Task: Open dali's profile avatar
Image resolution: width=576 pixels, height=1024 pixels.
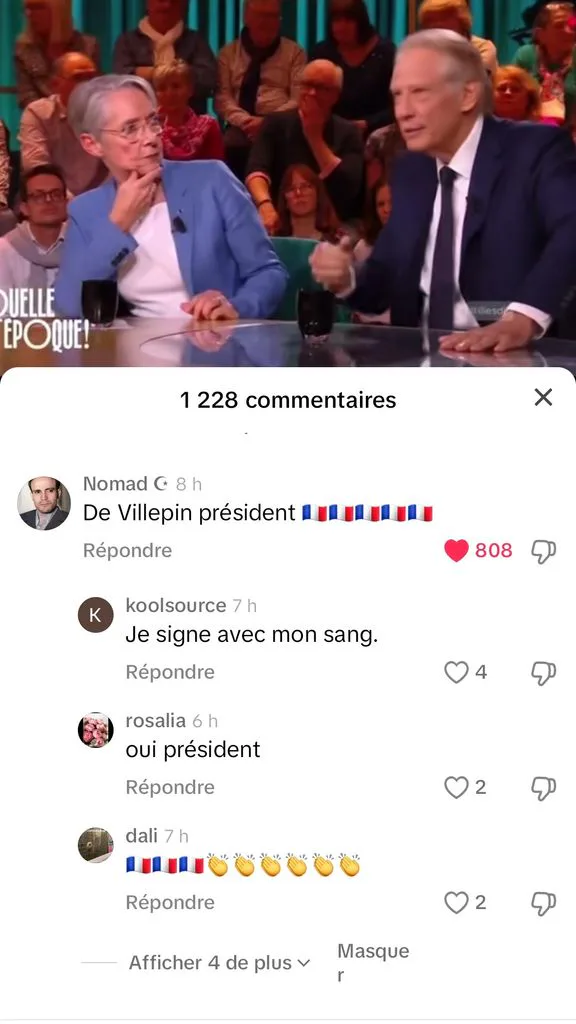Action: pos(95,845)
